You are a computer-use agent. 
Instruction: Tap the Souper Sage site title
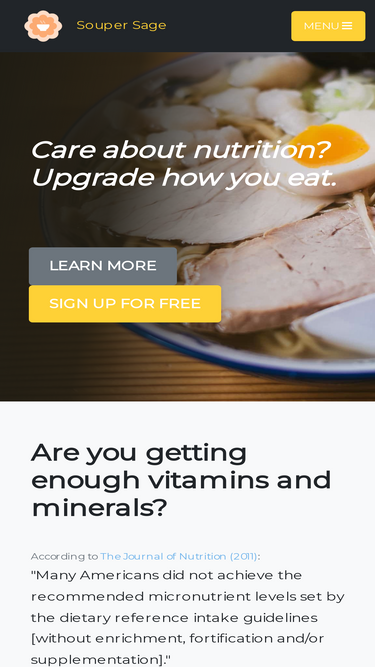(x=121, y=26)
